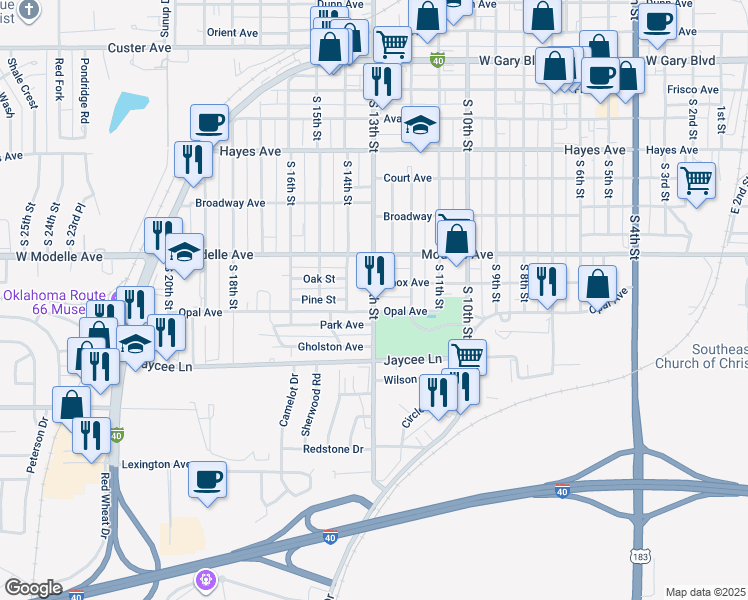The width and height of the screenshot is (748, 600).
Task: Open the school marker on W Modelle Ave
Action: (x=184, y=252)
